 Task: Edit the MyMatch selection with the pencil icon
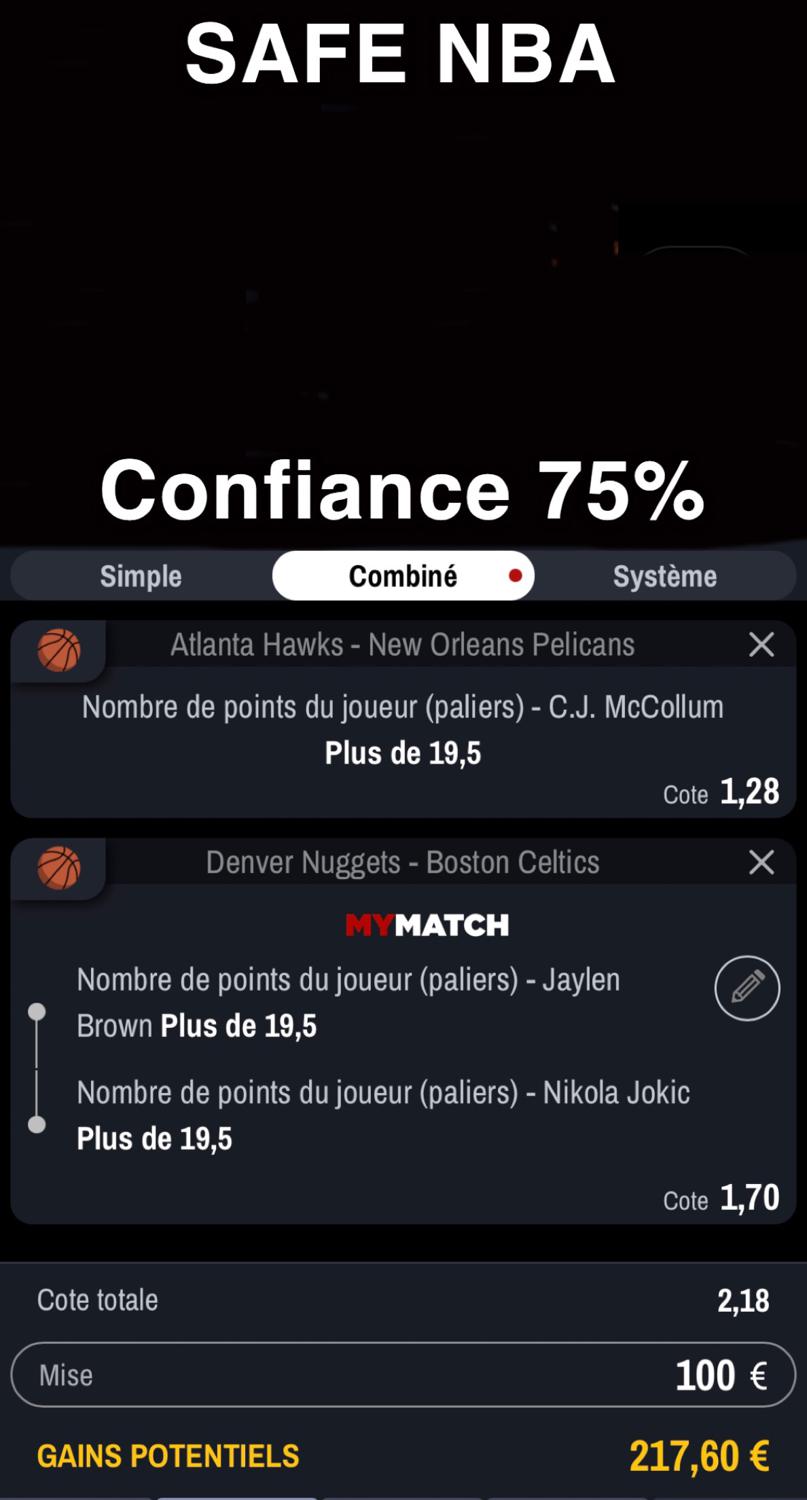[747, 988]
